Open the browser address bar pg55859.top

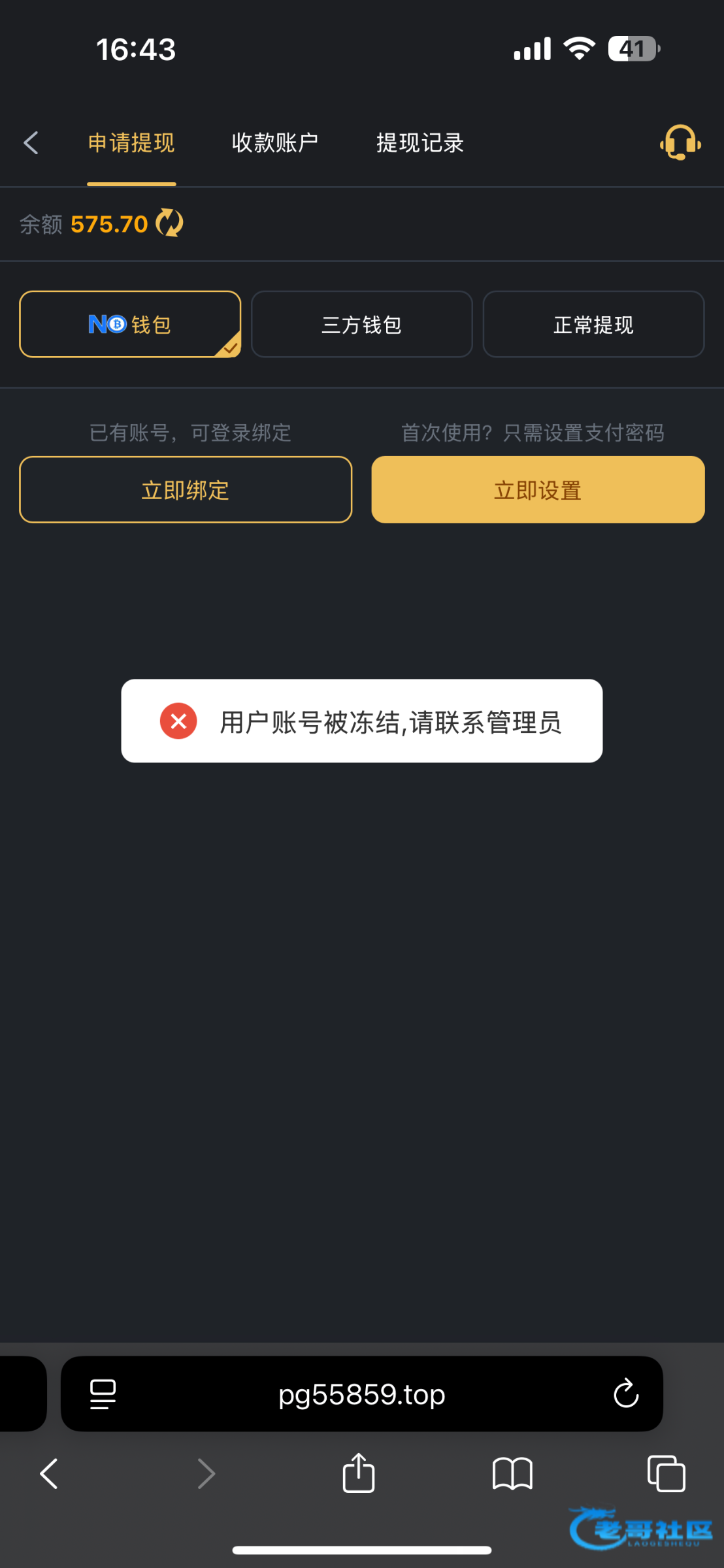[x=362, y=1394]
